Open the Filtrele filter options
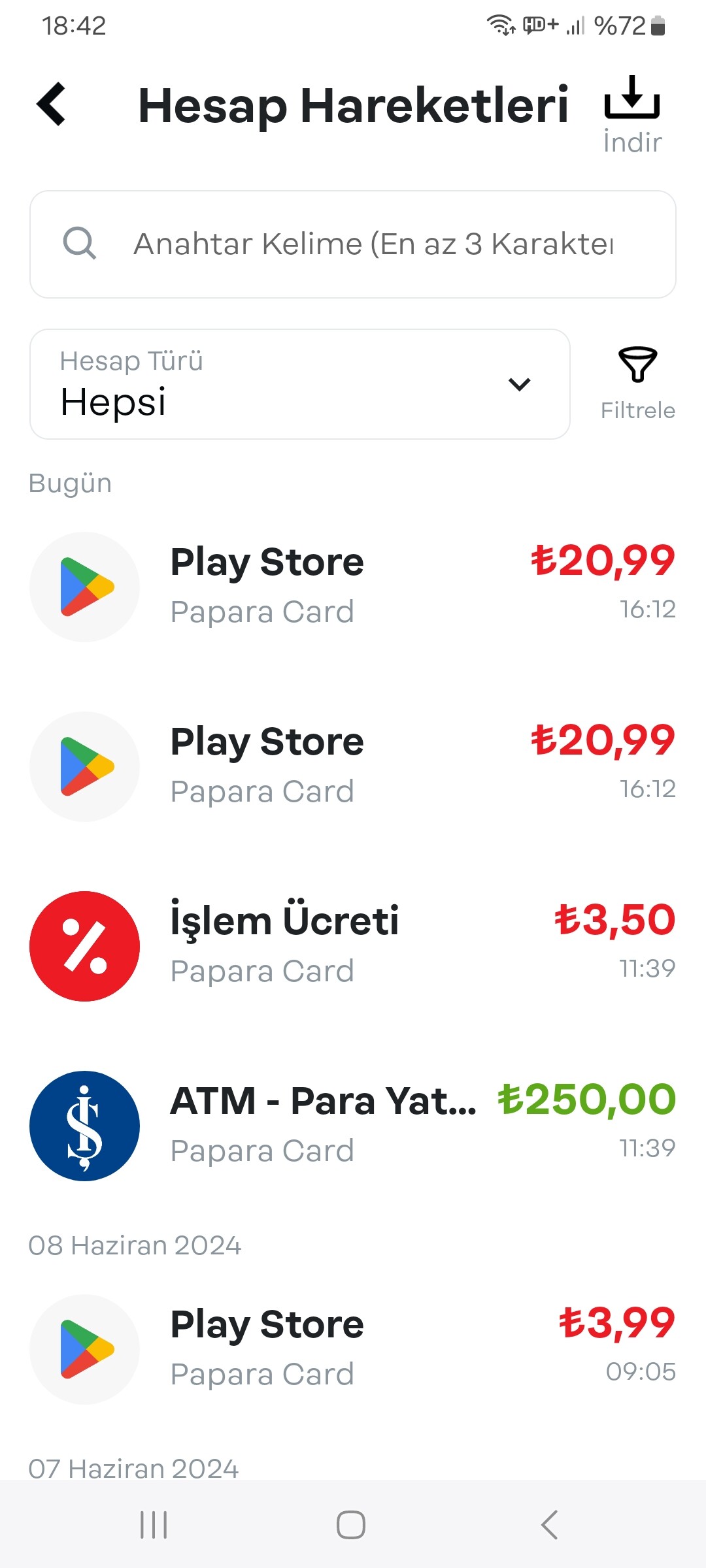The image size is (706, 1568). [x=637, y=383]
